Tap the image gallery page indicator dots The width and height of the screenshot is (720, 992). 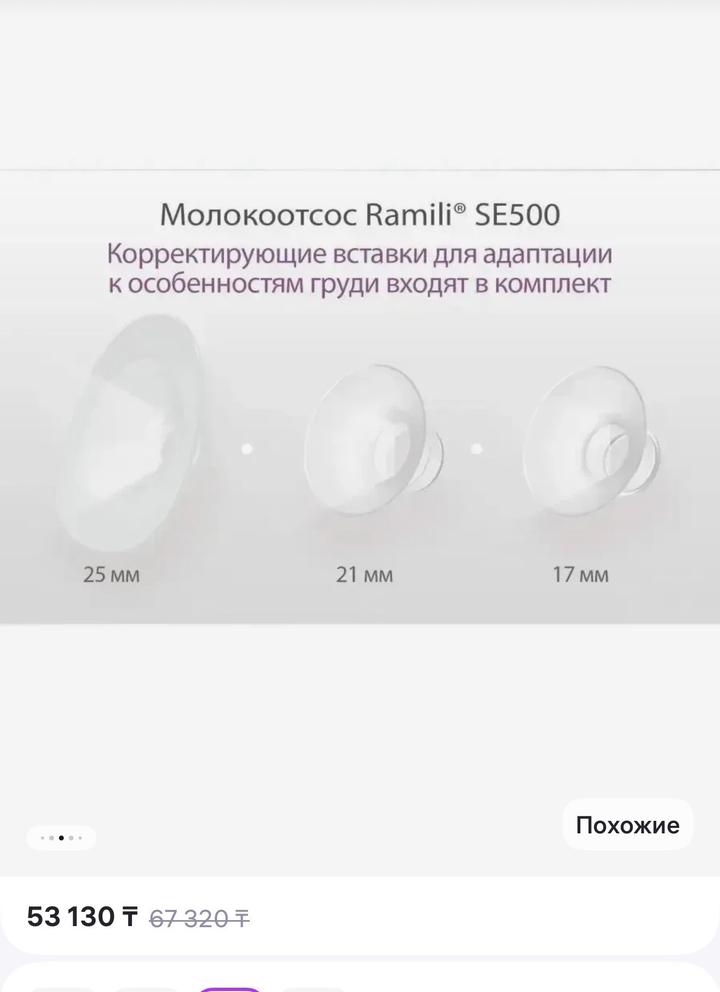[61, 838]
